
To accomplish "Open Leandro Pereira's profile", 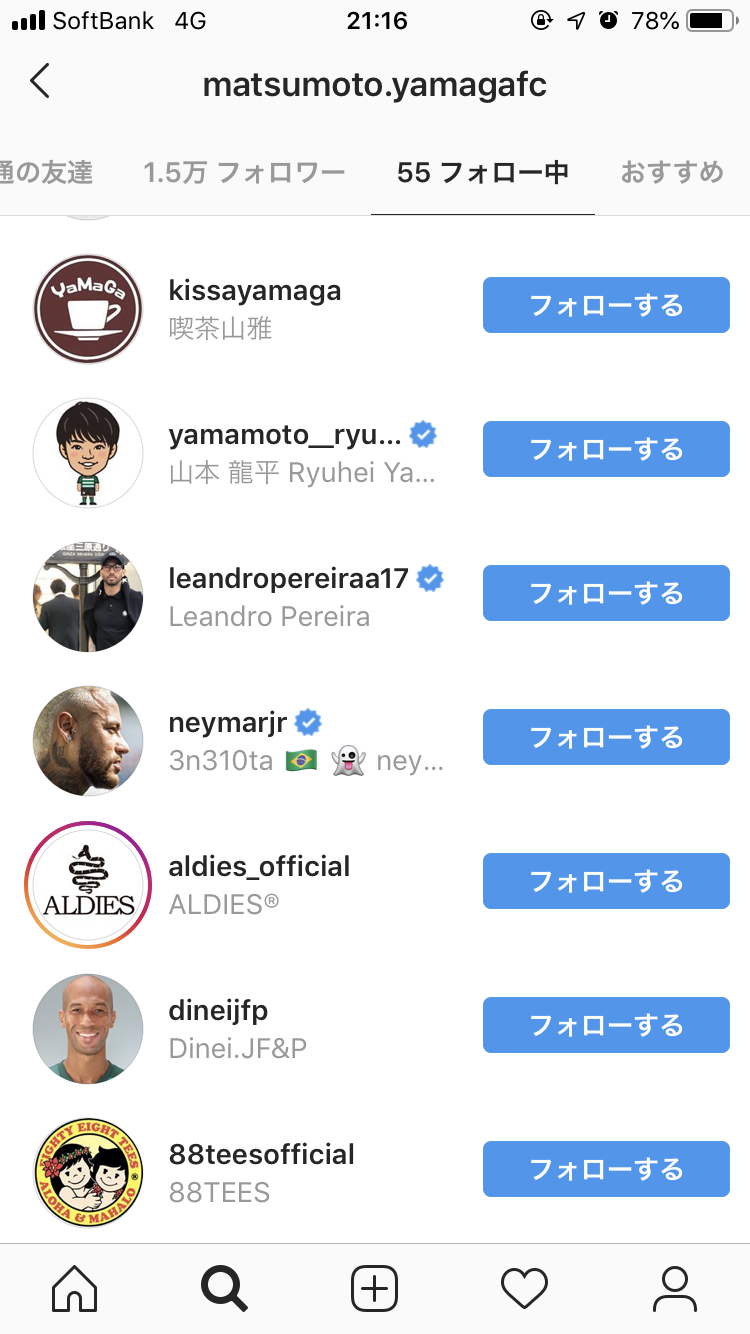I will [288, 580].
